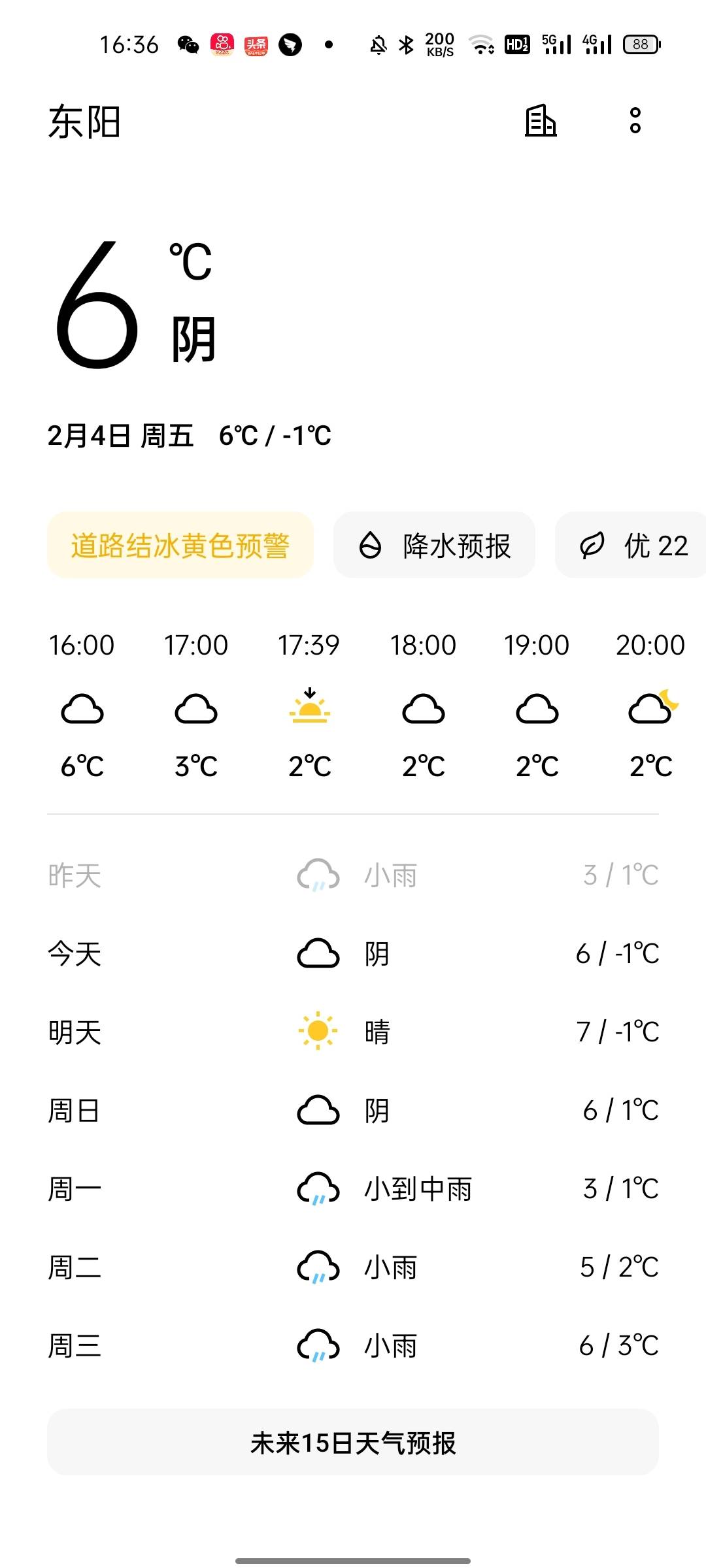Open the 降水预报 precipitation forecast chip
Viewport: 706px width, 1568px height.
pos(434,546)
